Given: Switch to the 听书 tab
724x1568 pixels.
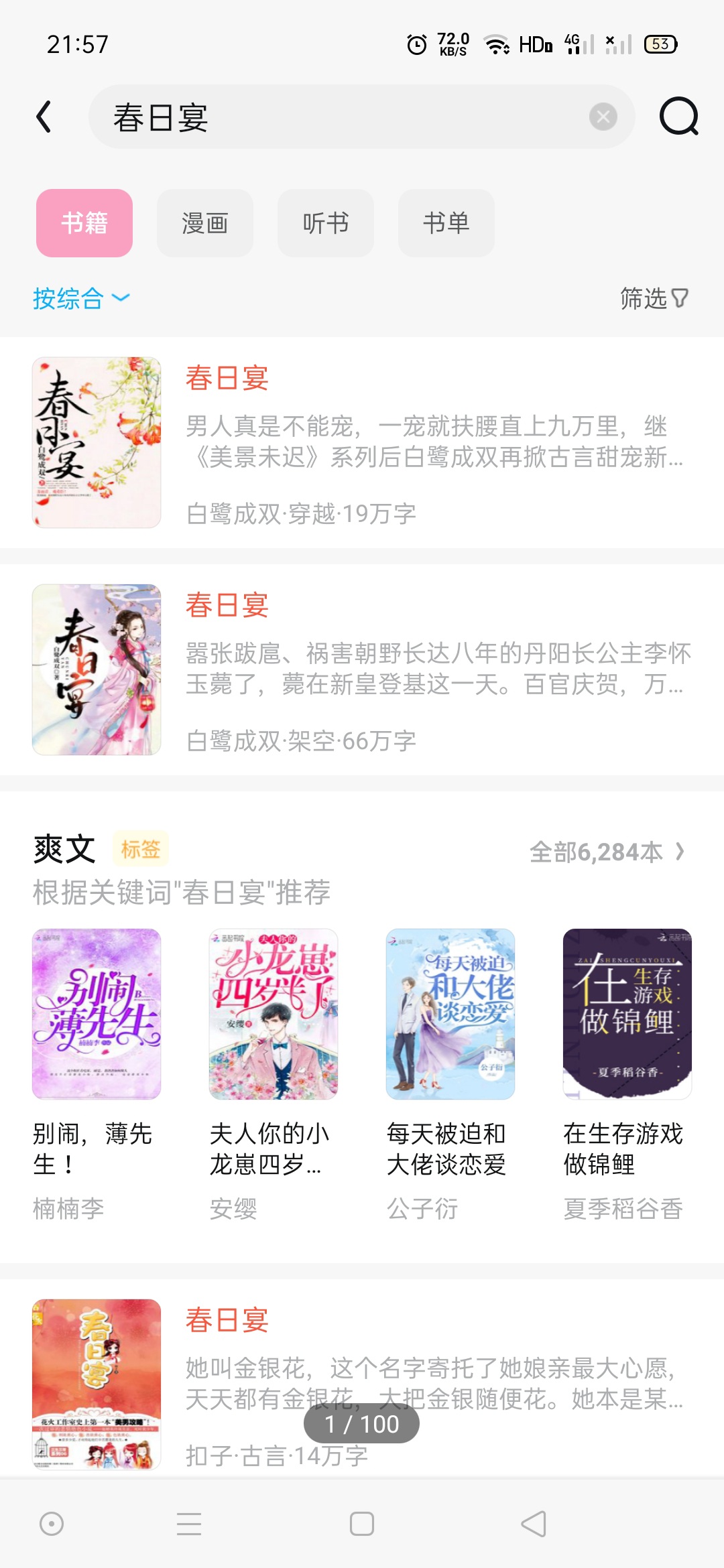Looking at the screenshot, I should tap(326, 223).
